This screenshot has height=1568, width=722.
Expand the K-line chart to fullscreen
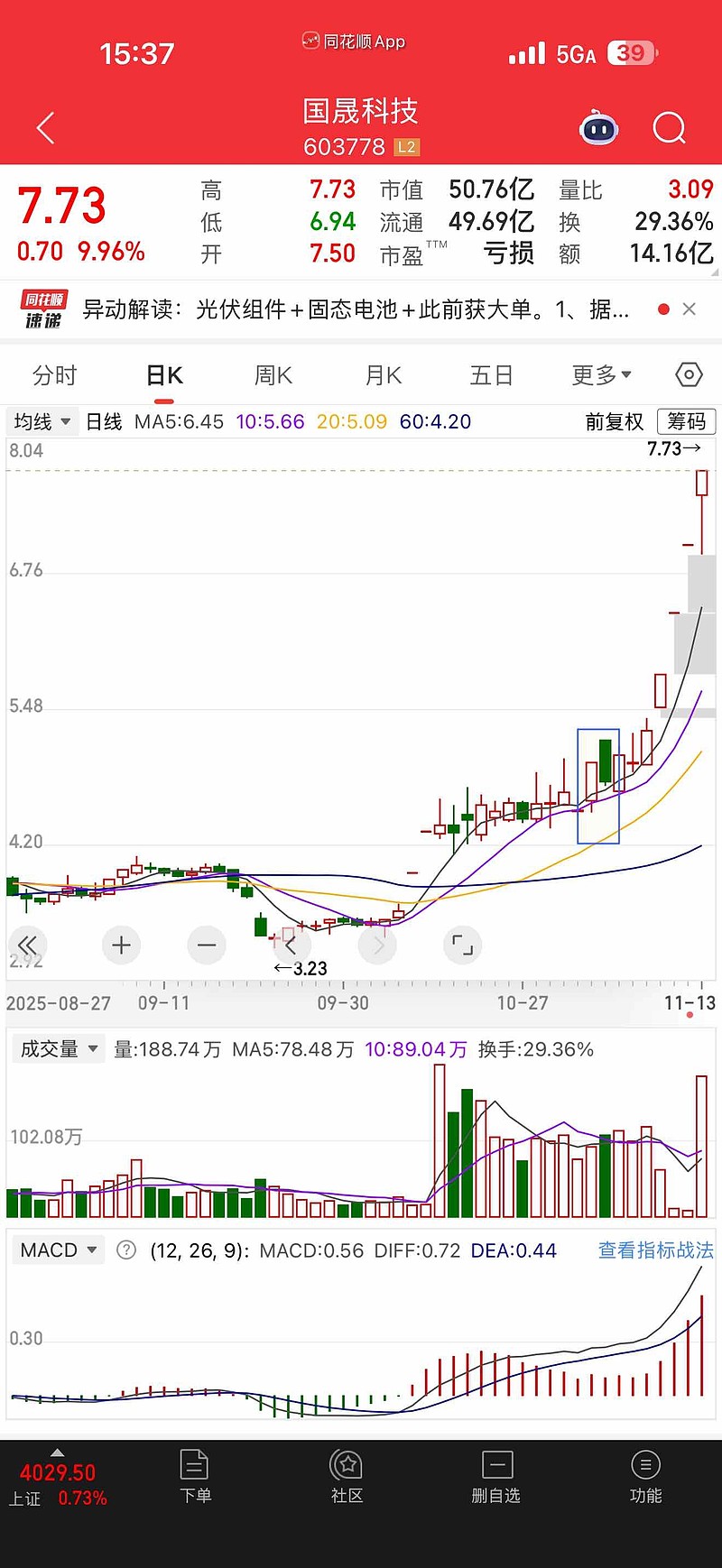[x=462, y=945]
